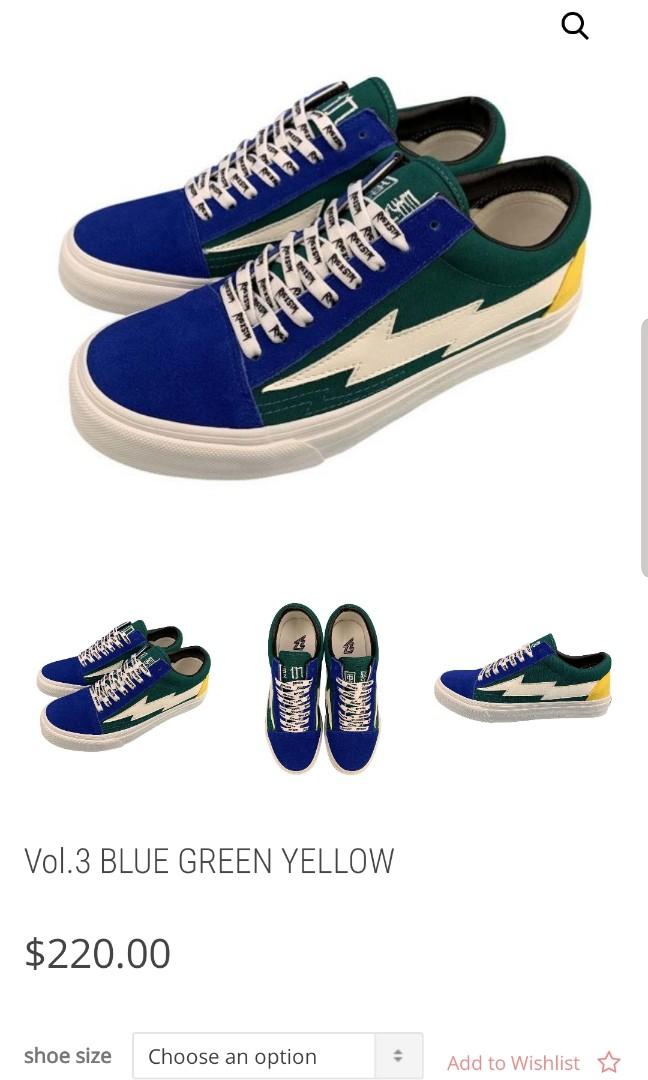Select the single shoe side-view thumbnail
The height and width of the screenshot is (1080, 648).
pyautogui.click(x=523, y=680)
